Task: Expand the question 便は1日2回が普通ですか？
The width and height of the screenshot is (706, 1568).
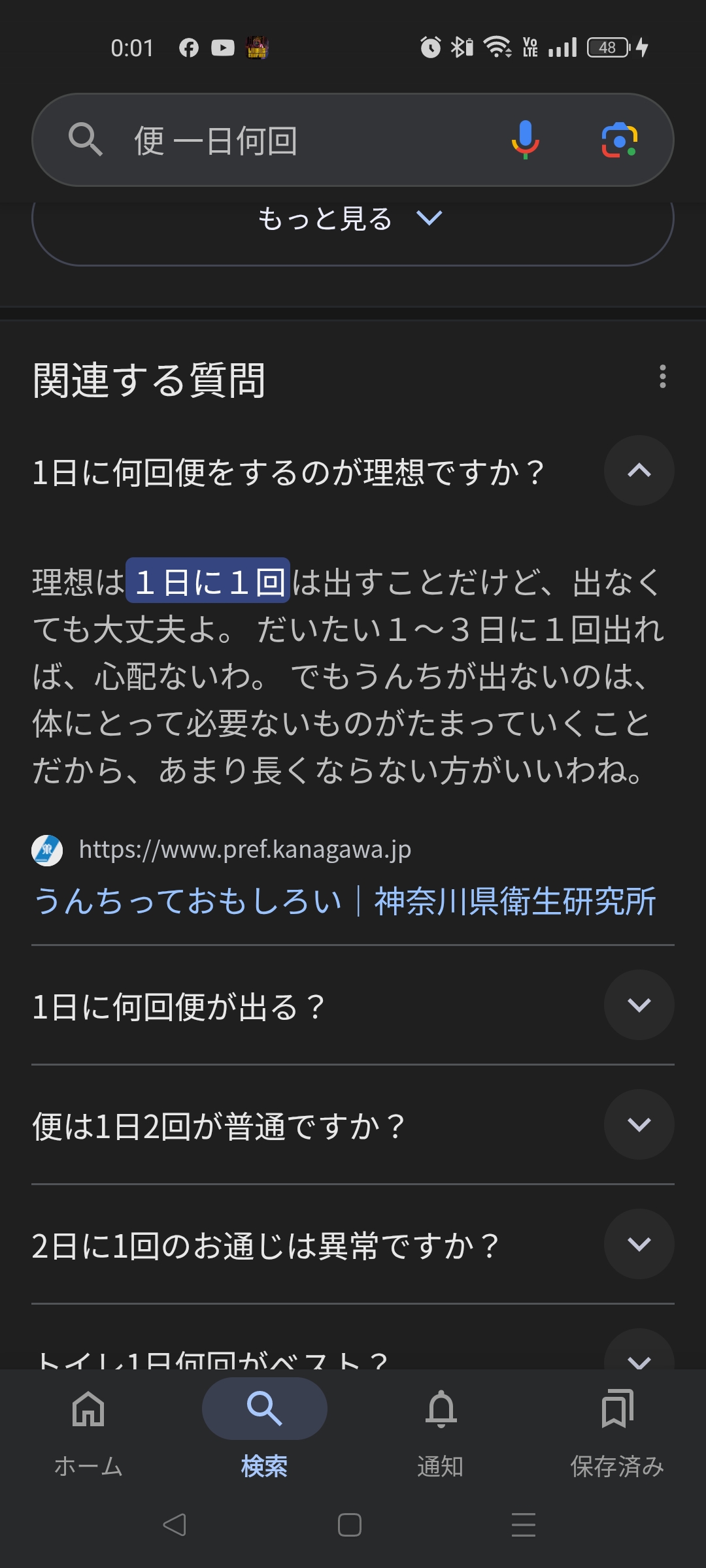Action: [x=639, y=1124]
